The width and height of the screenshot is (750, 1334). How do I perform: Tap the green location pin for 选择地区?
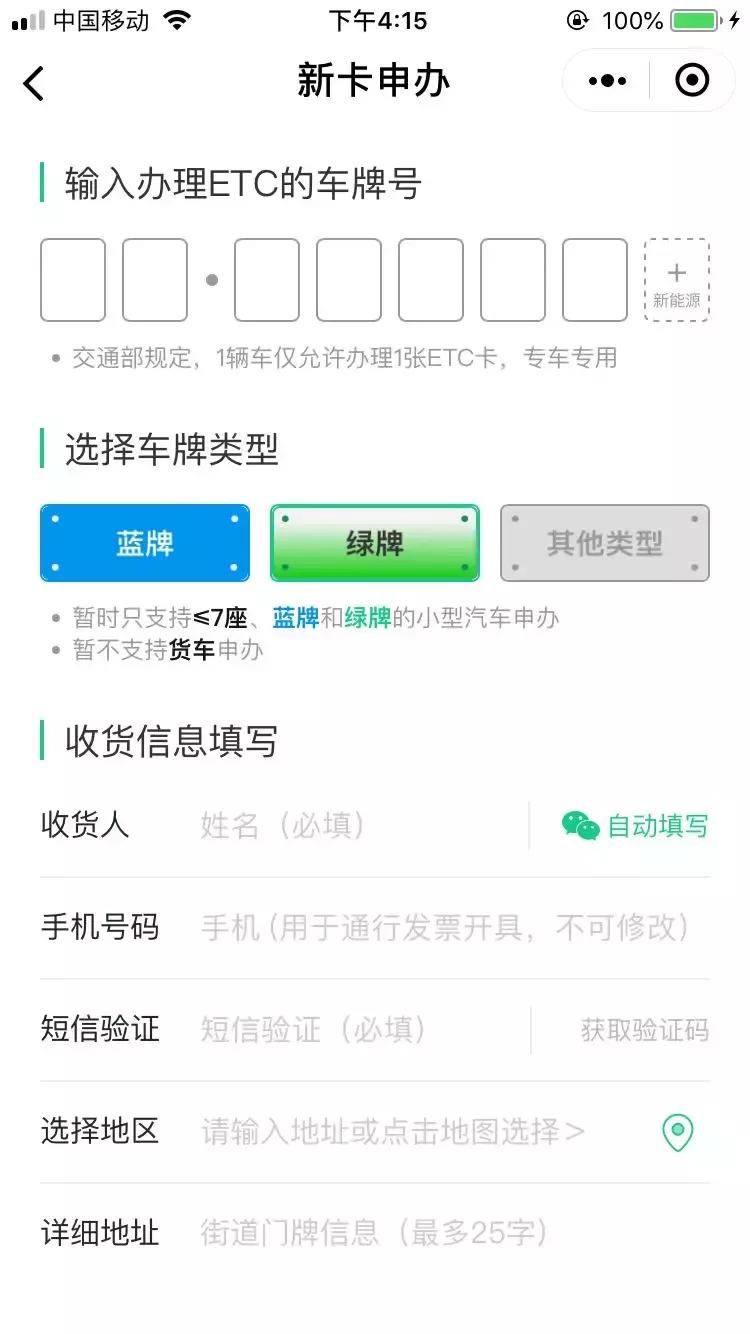(679, 1132)
